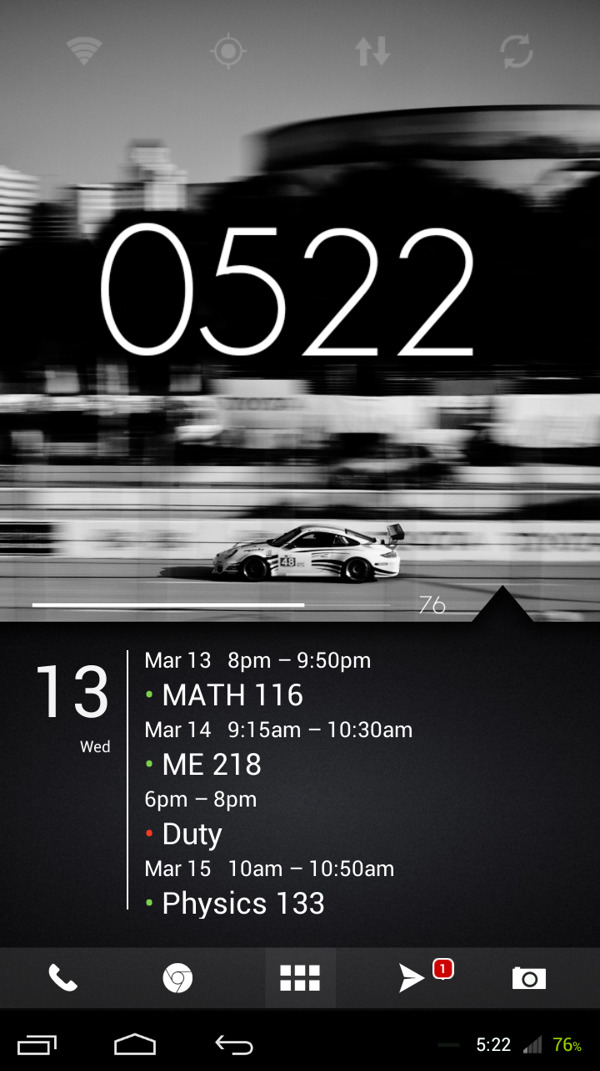The width and height of the screenshot is (600, 1071).
Task: Open the Physics 133 calendar event
Action: [243, 903]
